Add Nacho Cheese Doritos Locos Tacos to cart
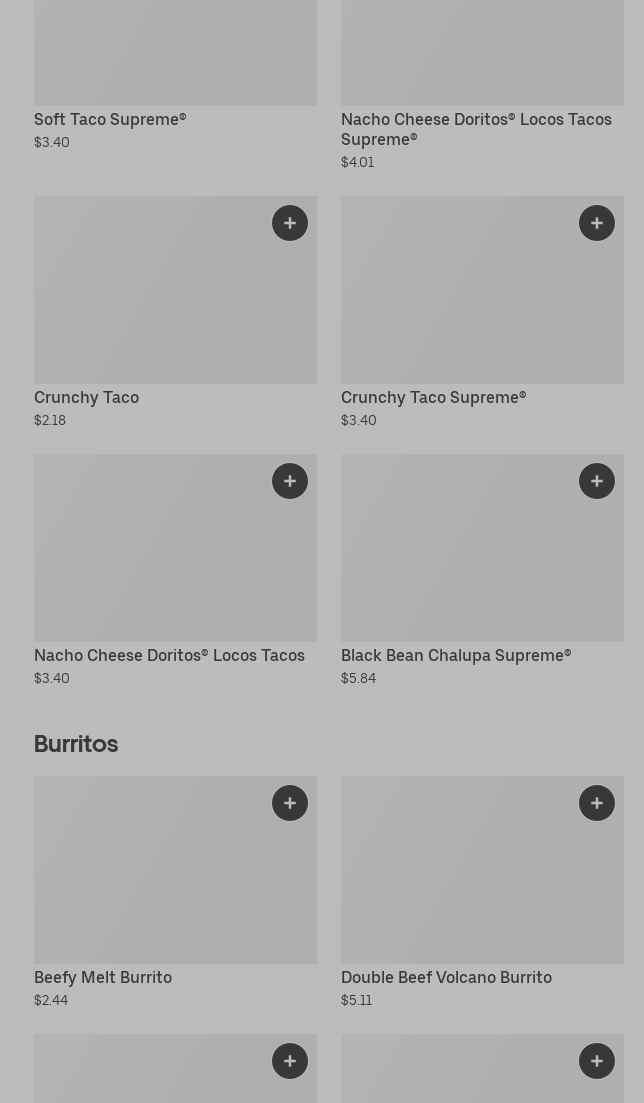644x1103 pixels. (290, 481)
